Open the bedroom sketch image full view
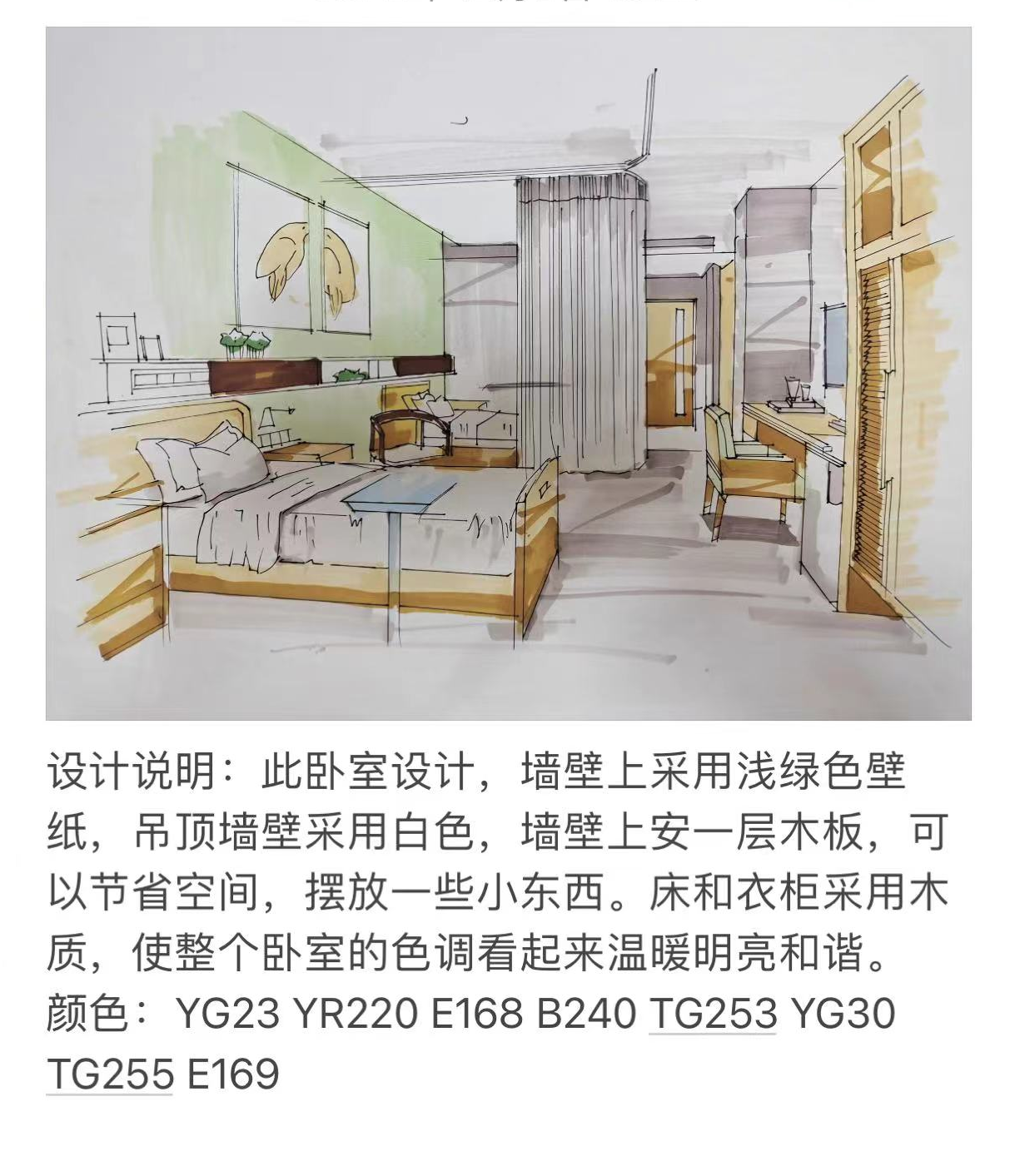The height and width of the screenshot is (1176, 1025). [508, 375]
